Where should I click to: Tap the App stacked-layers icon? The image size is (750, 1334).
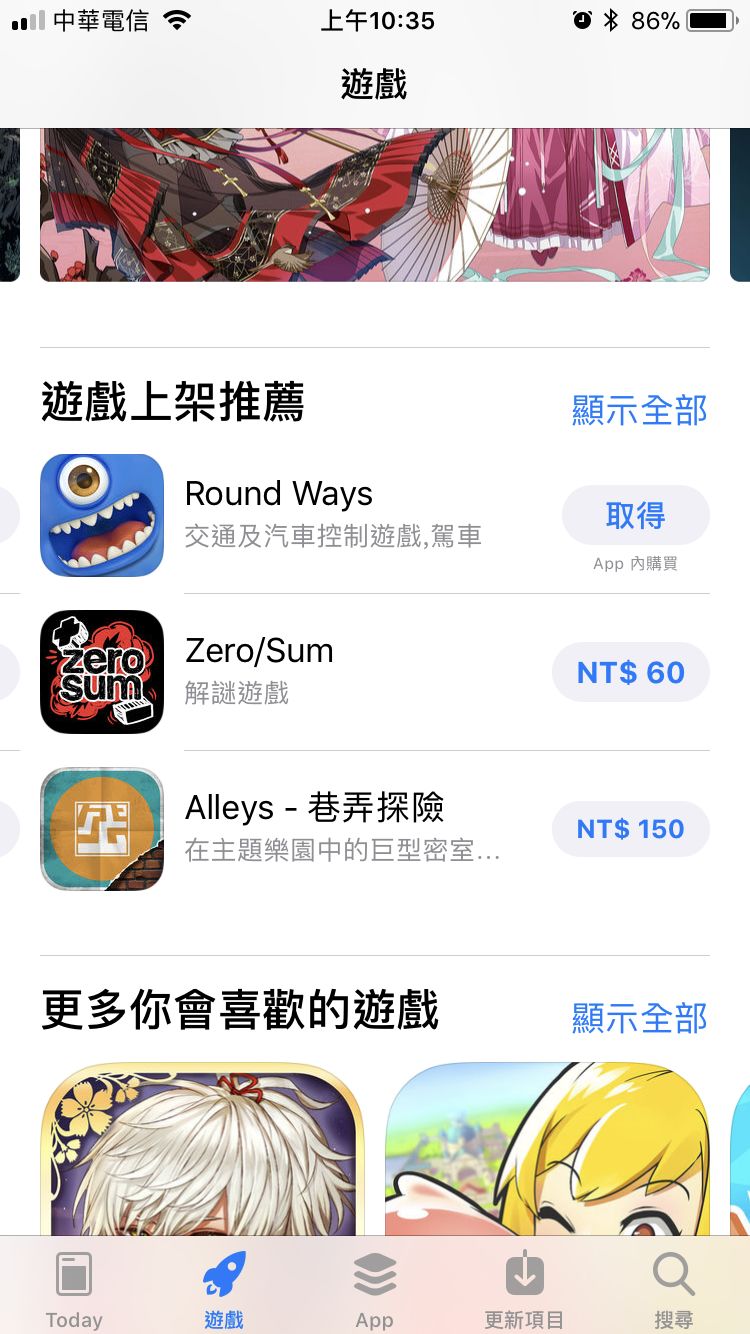click(374, 1271)
